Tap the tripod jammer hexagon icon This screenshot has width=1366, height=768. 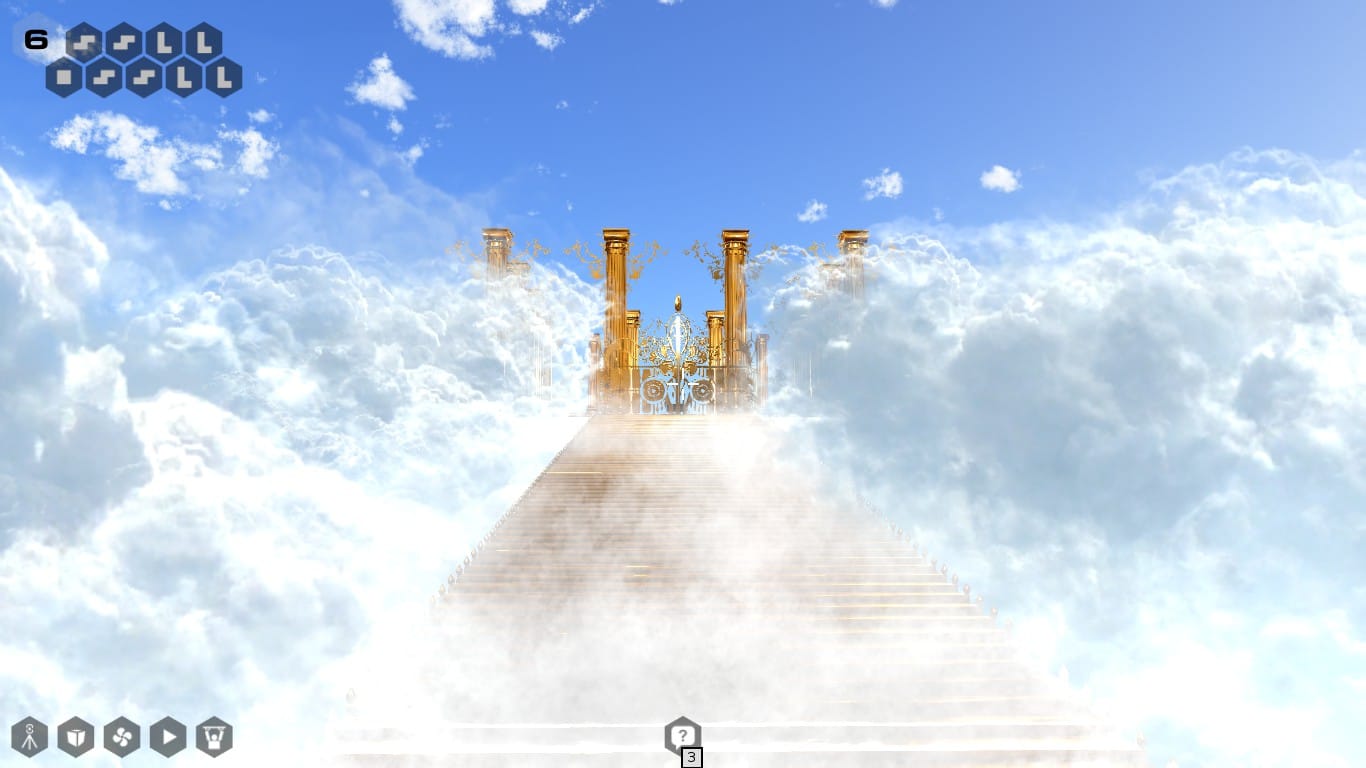pyautogui.click(x=29, y=737)
